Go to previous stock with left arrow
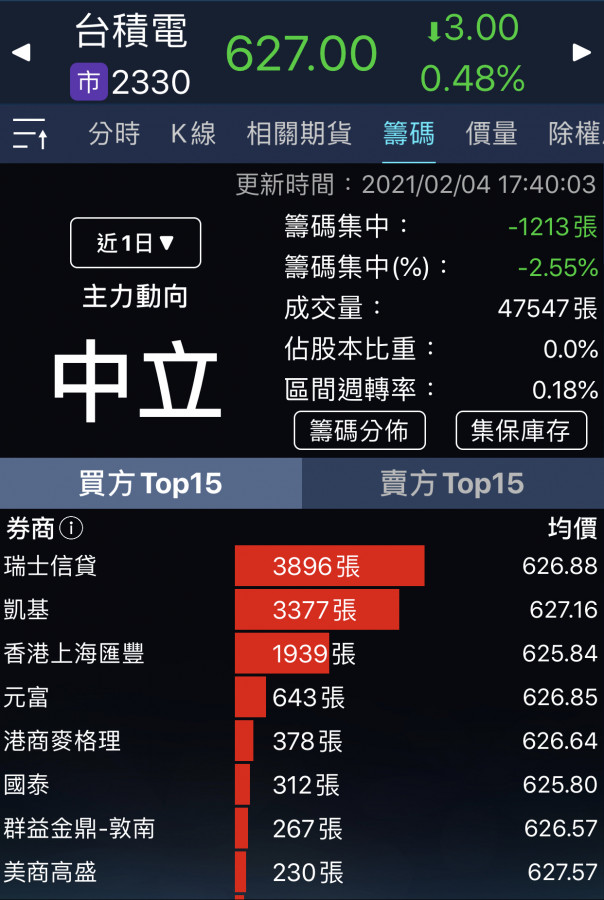The height and width of the screenshot is (900, 604). point(20,52)
